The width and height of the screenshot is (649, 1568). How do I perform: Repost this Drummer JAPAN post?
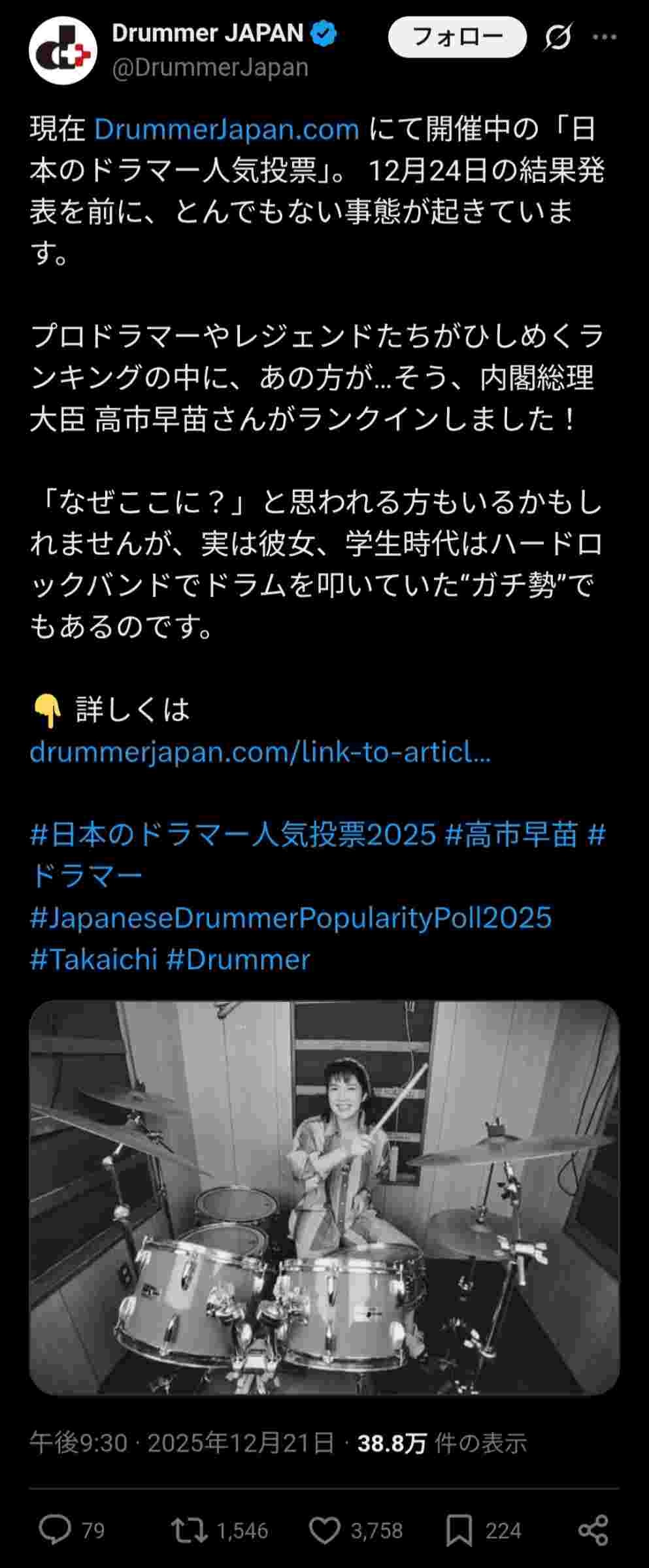pyautogui.click(x=190, y=1531)
